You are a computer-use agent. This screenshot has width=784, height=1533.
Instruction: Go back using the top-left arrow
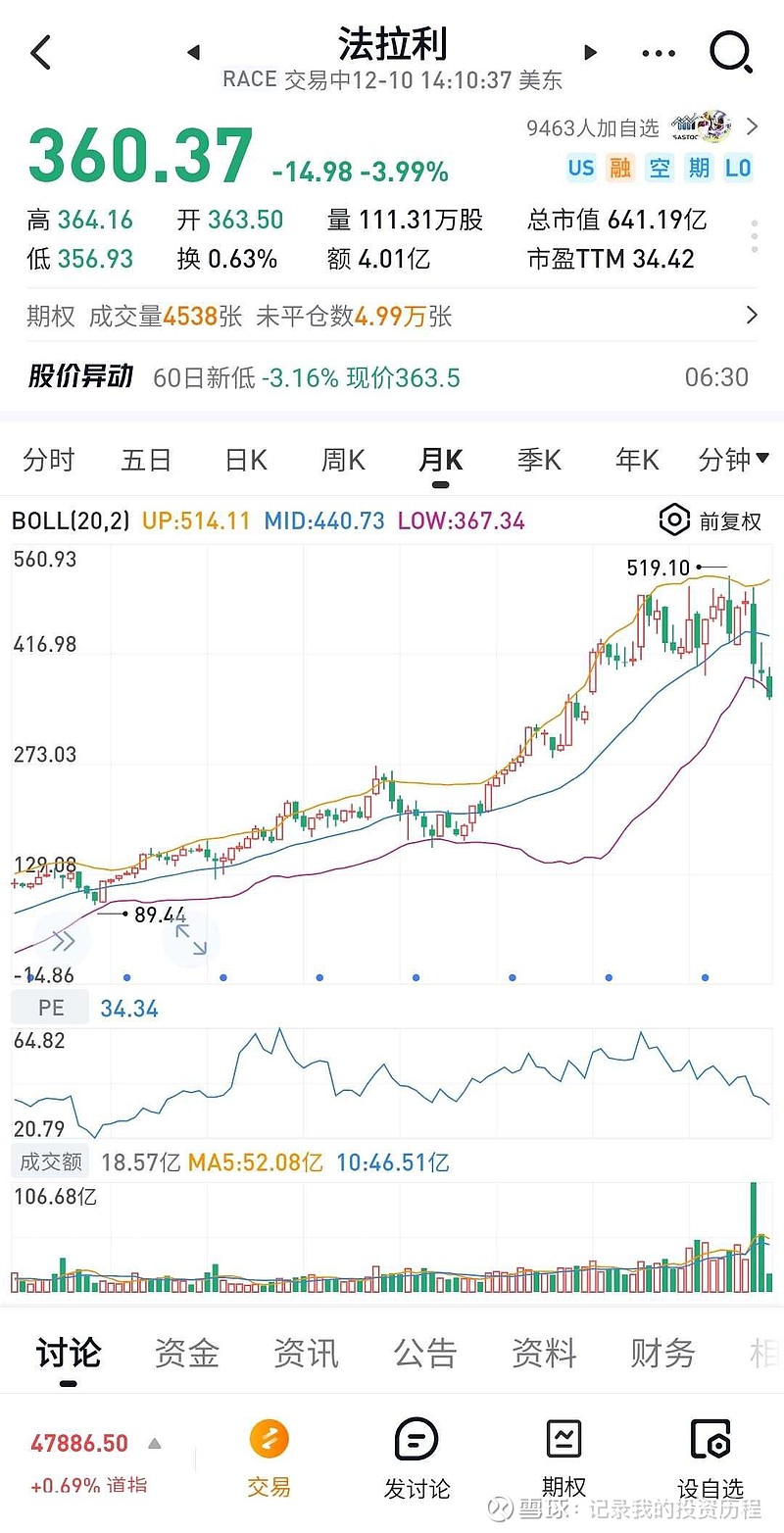(x=40, y=52)
